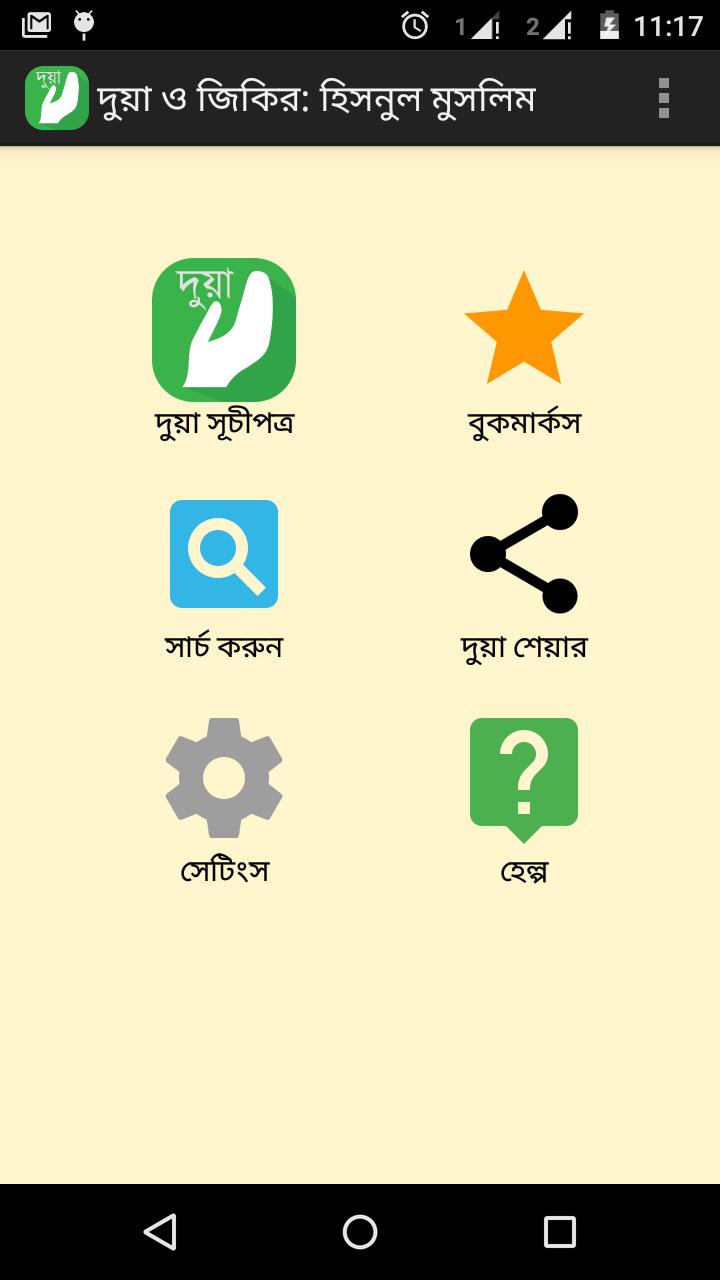Open search using the magnifier icon
720x1280 pixels.
(x=224, y=553)
